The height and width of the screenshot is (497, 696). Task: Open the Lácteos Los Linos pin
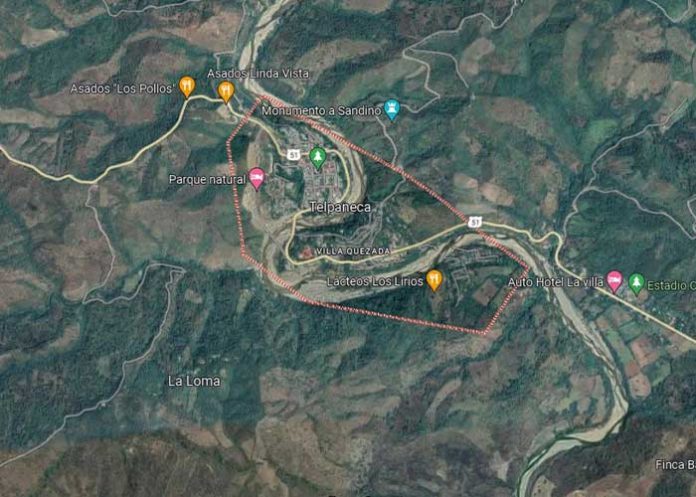coord(434,279)
